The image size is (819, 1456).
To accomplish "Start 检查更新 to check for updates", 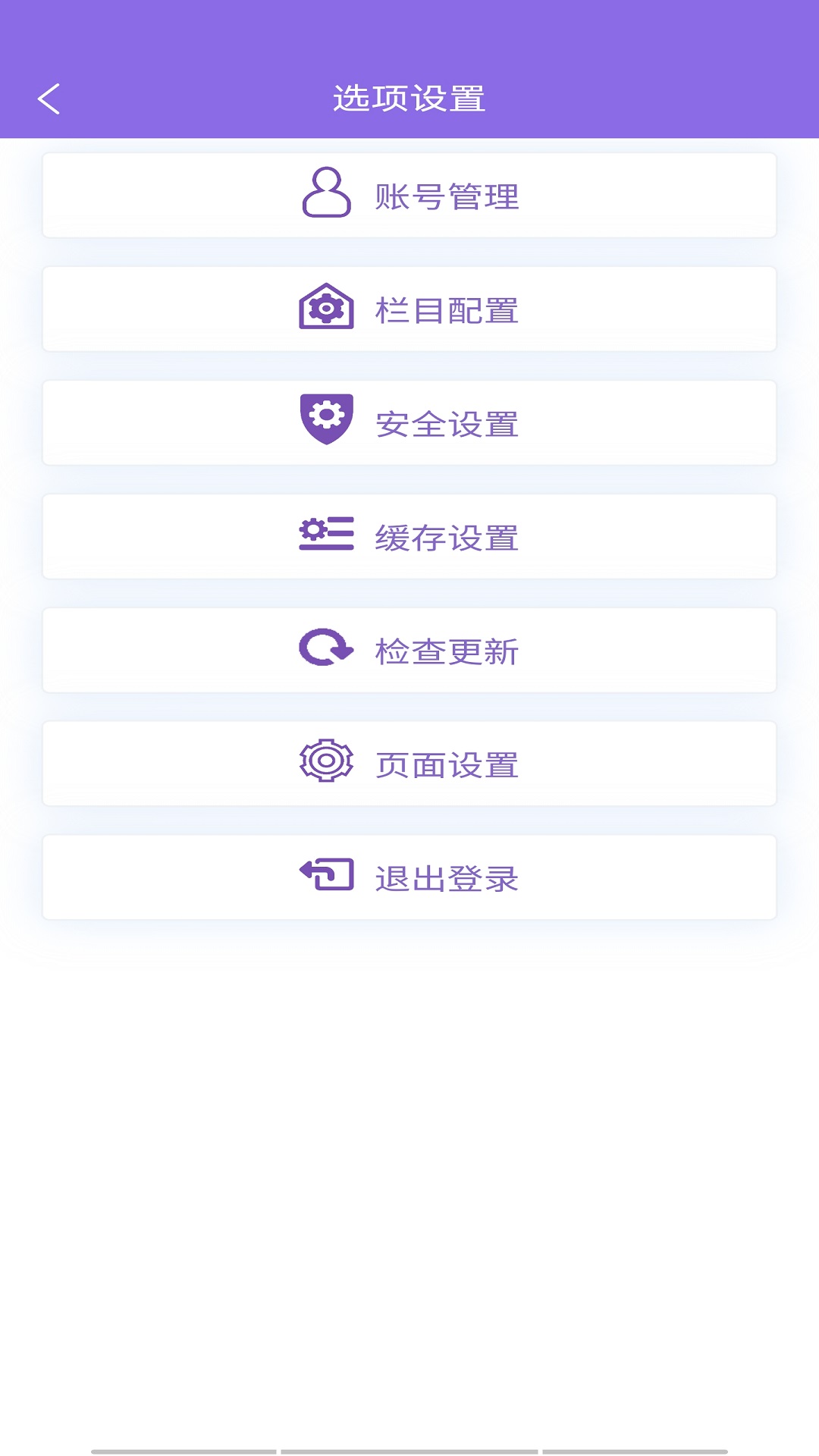I will (409, 649).
